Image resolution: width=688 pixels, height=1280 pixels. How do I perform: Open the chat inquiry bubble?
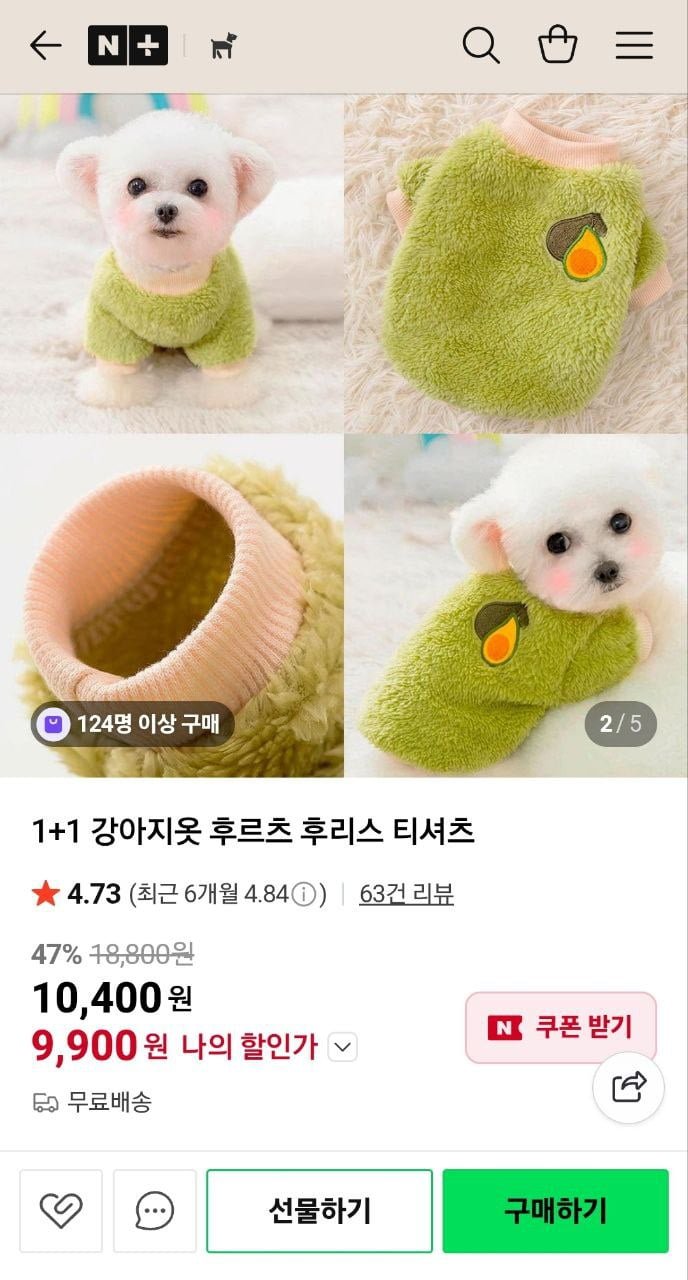154,1211
